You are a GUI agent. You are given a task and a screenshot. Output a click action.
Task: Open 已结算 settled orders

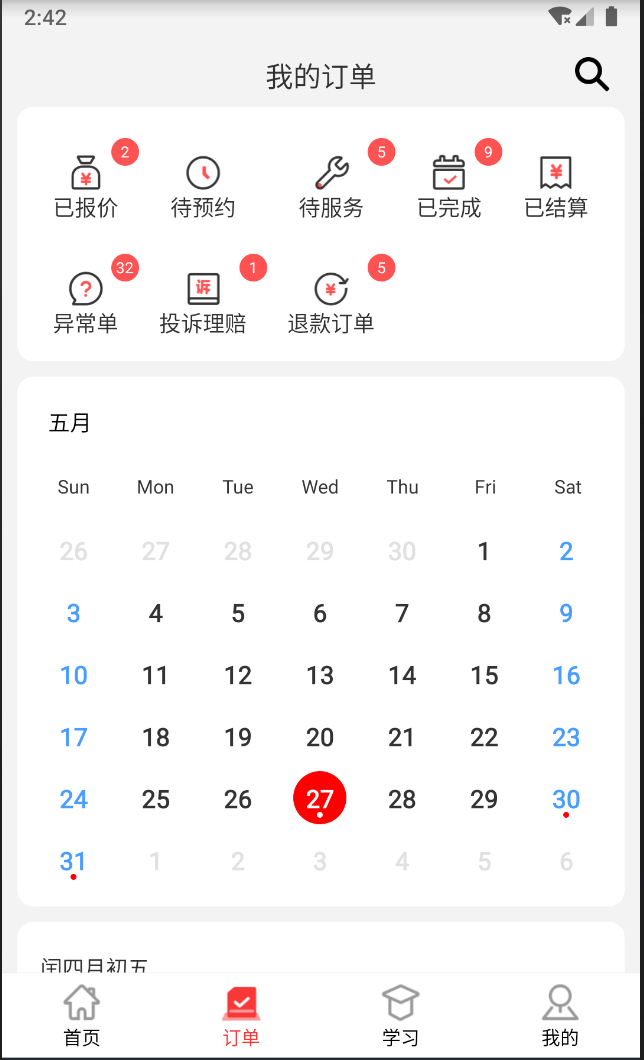[x=556, y=186]
